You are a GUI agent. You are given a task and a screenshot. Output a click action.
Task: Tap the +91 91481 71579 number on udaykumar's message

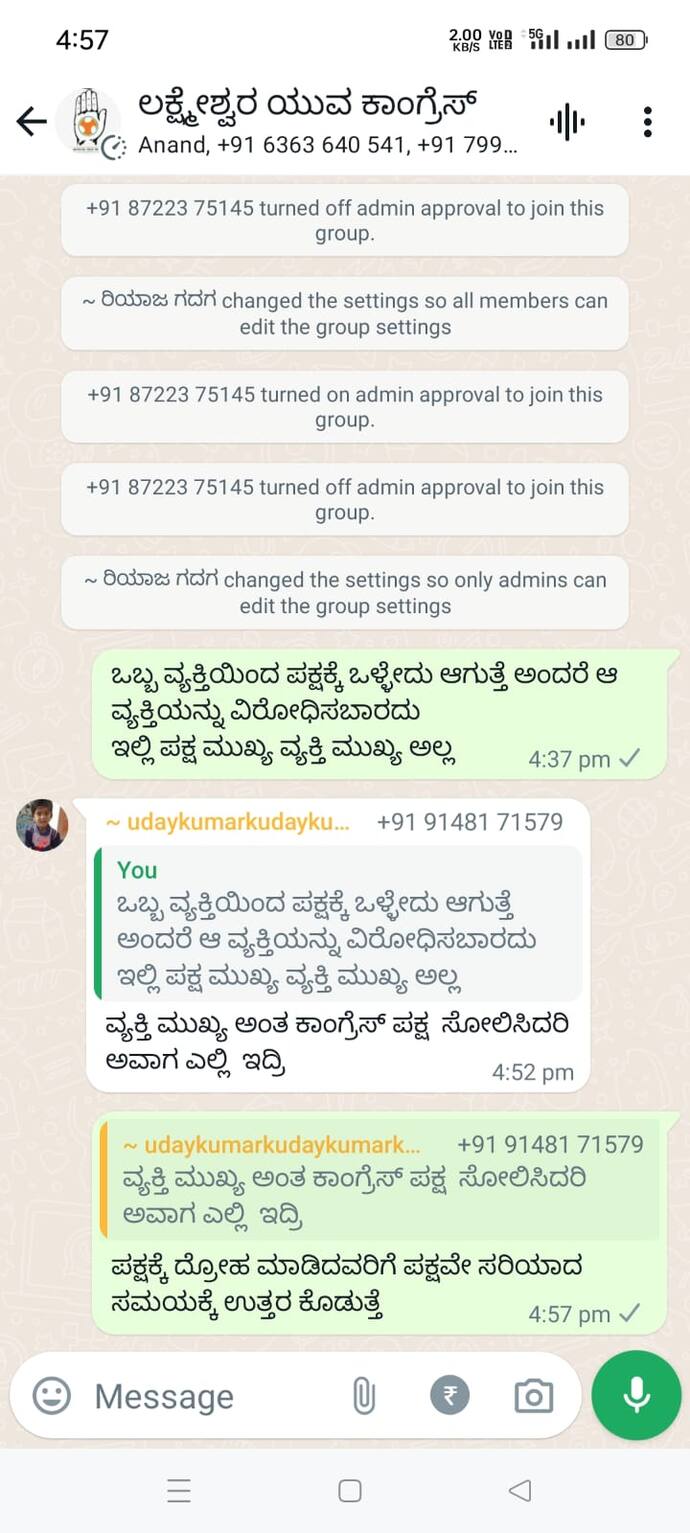(x=470, y=822)
